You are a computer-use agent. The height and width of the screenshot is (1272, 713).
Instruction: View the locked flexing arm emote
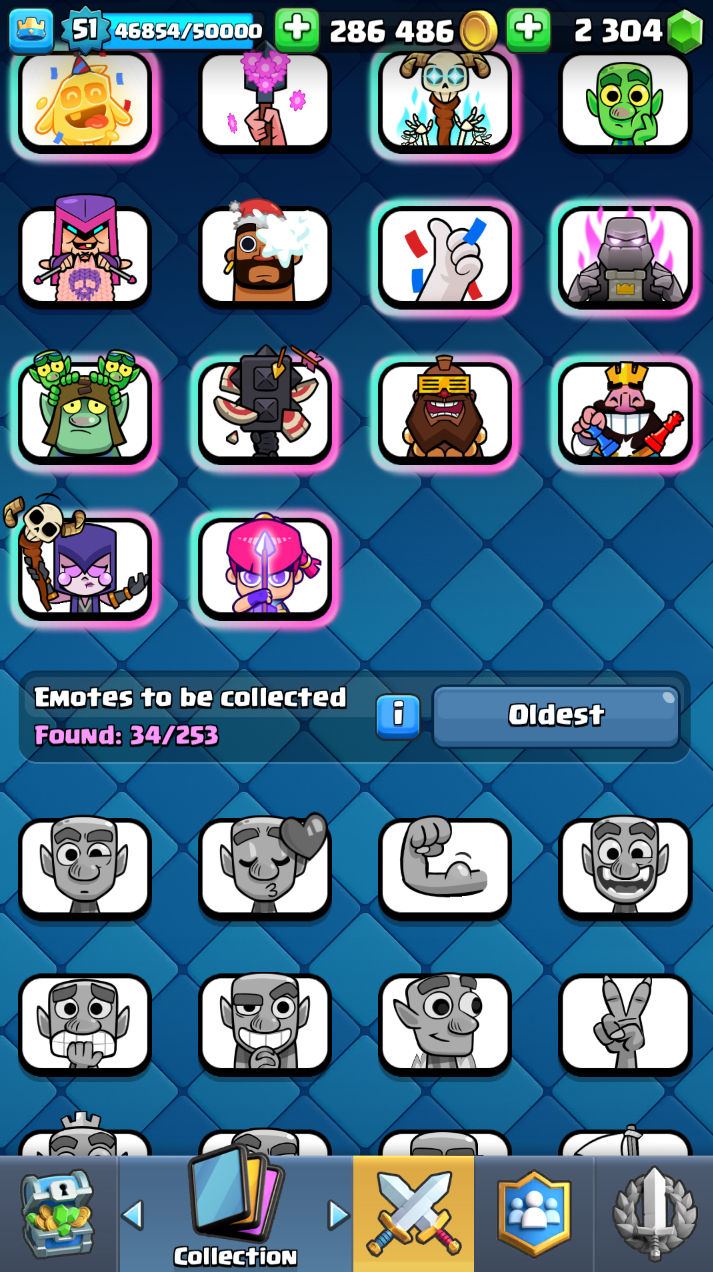(x=445, y=866)
